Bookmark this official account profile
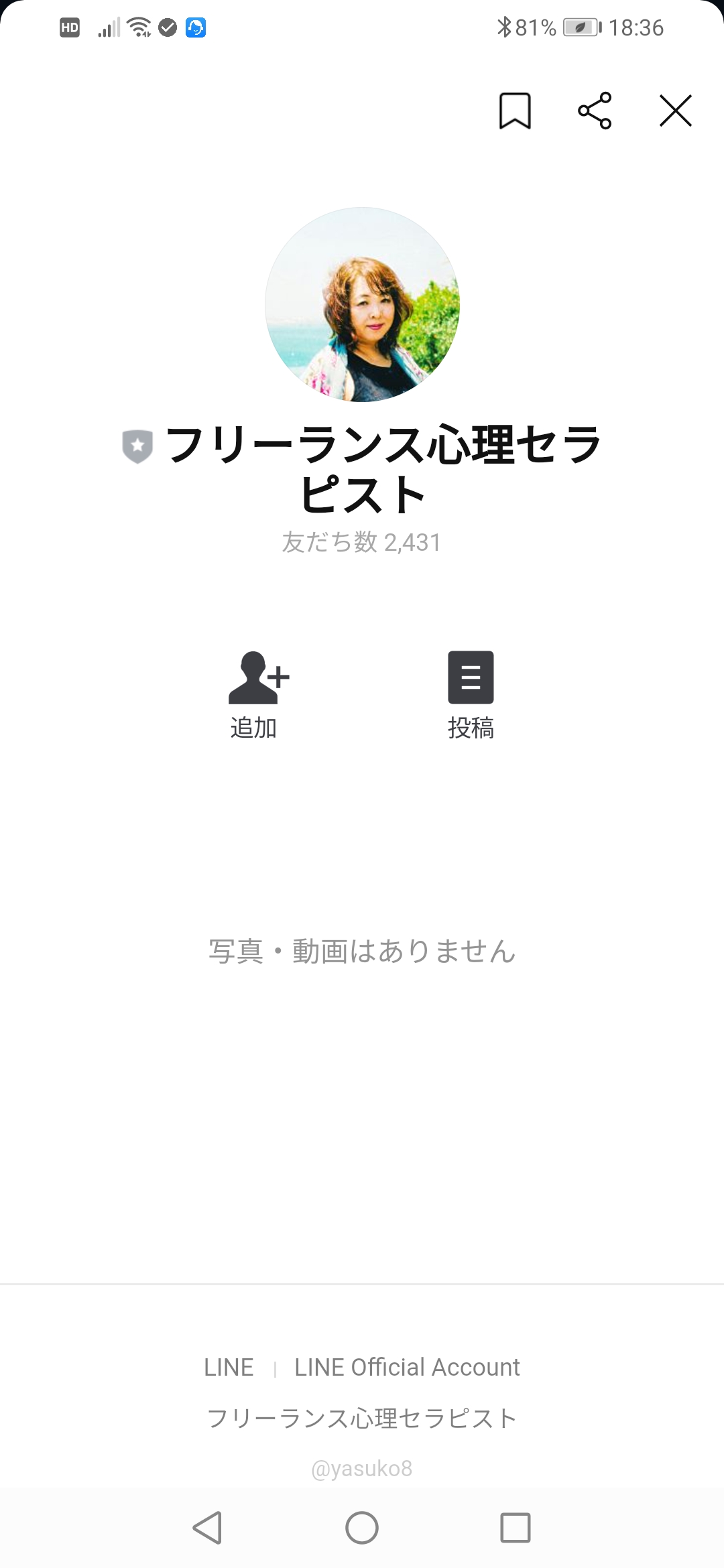Viewport: 724px width, 1568px height. (x=515, y=111)
